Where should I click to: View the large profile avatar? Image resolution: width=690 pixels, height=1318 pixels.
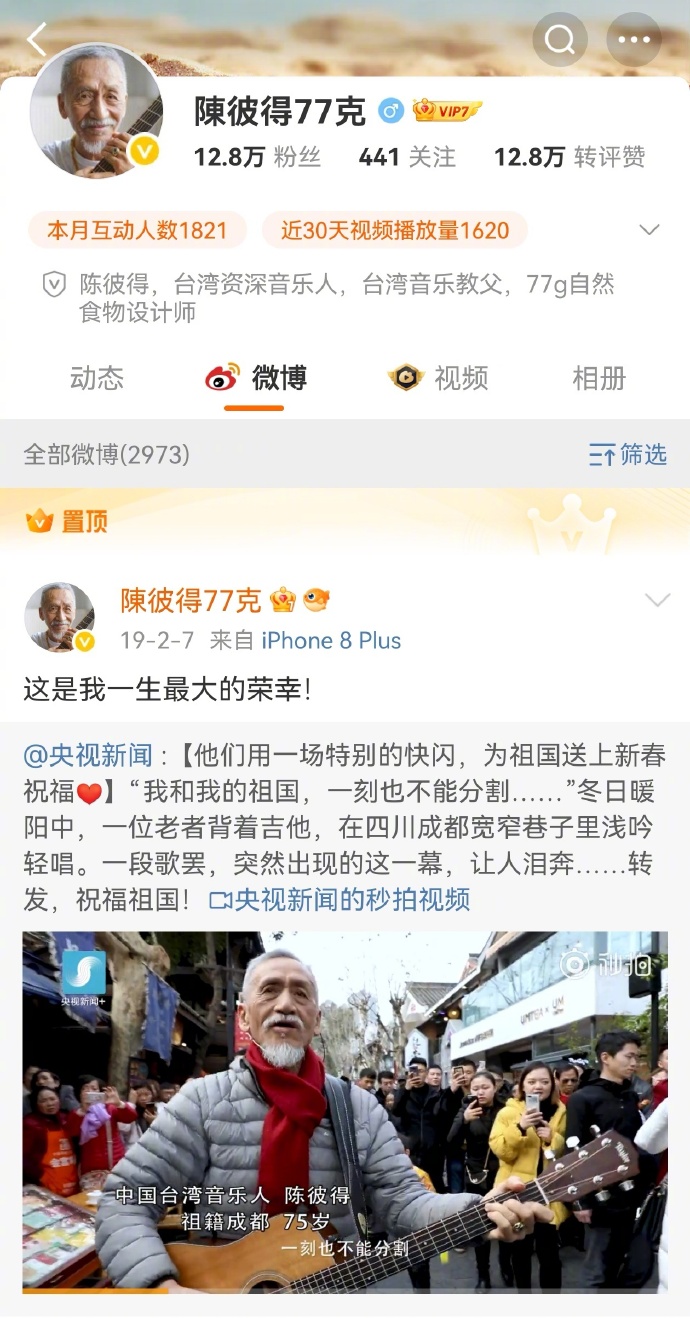click(96, 111)
